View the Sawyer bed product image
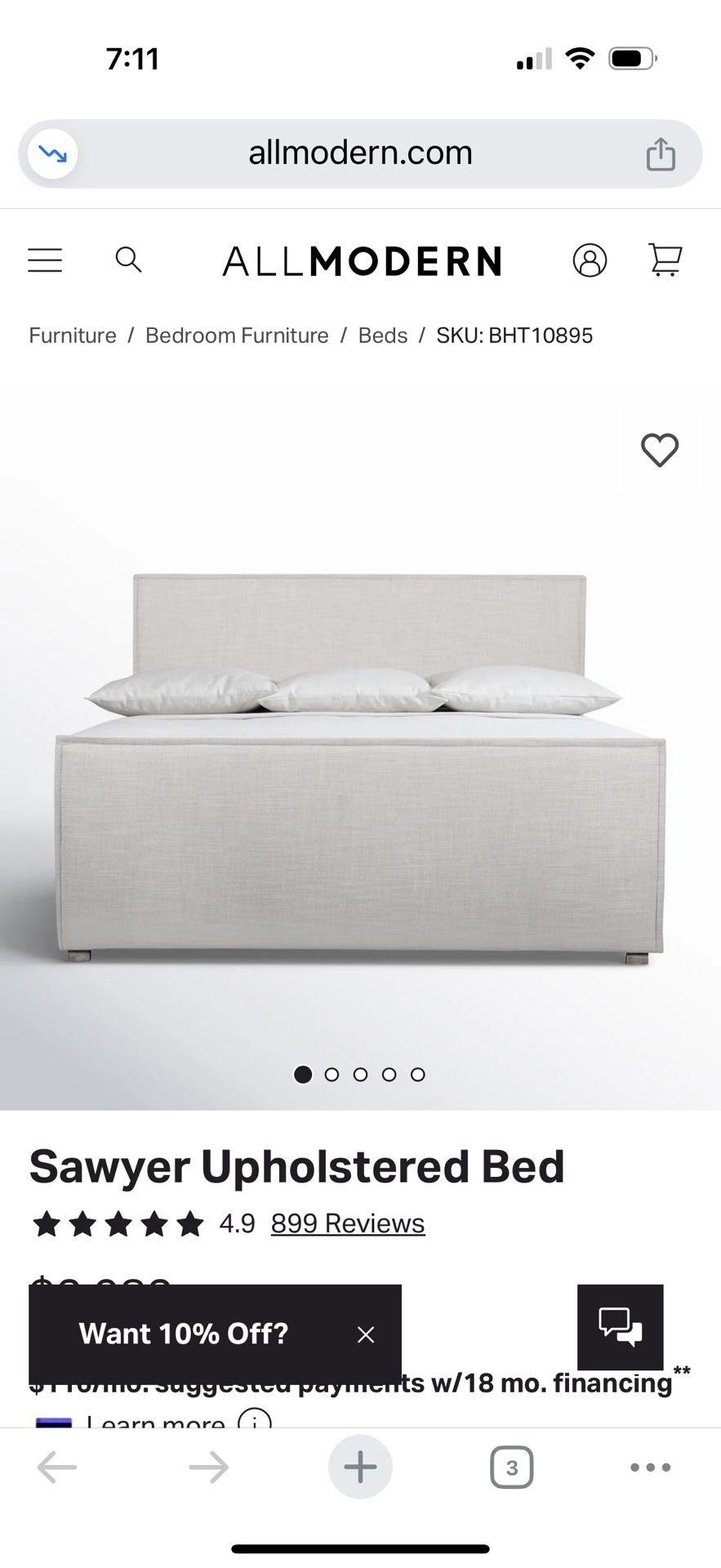721x1568 pixels. 359,768
